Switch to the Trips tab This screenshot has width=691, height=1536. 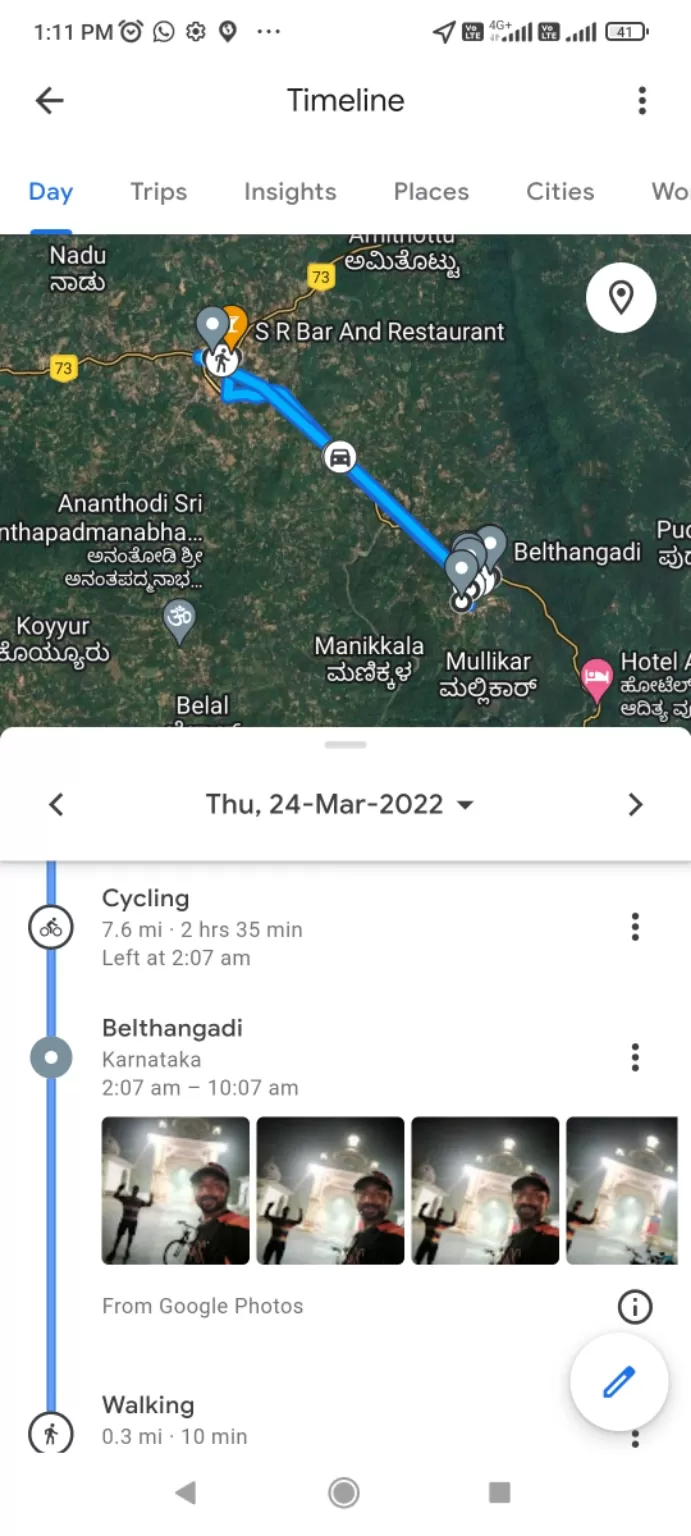(158, 192)
